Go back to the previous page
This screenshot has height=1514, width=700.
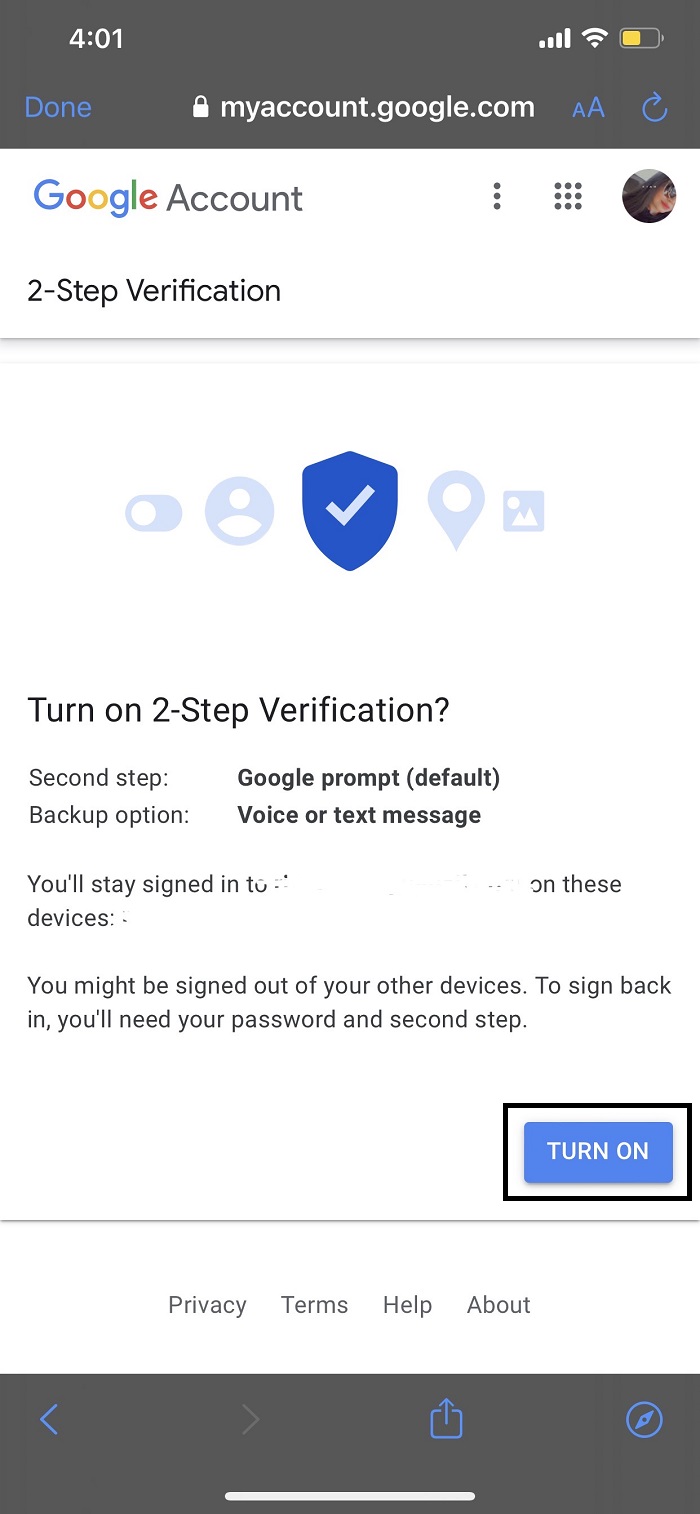[49, 1419]
